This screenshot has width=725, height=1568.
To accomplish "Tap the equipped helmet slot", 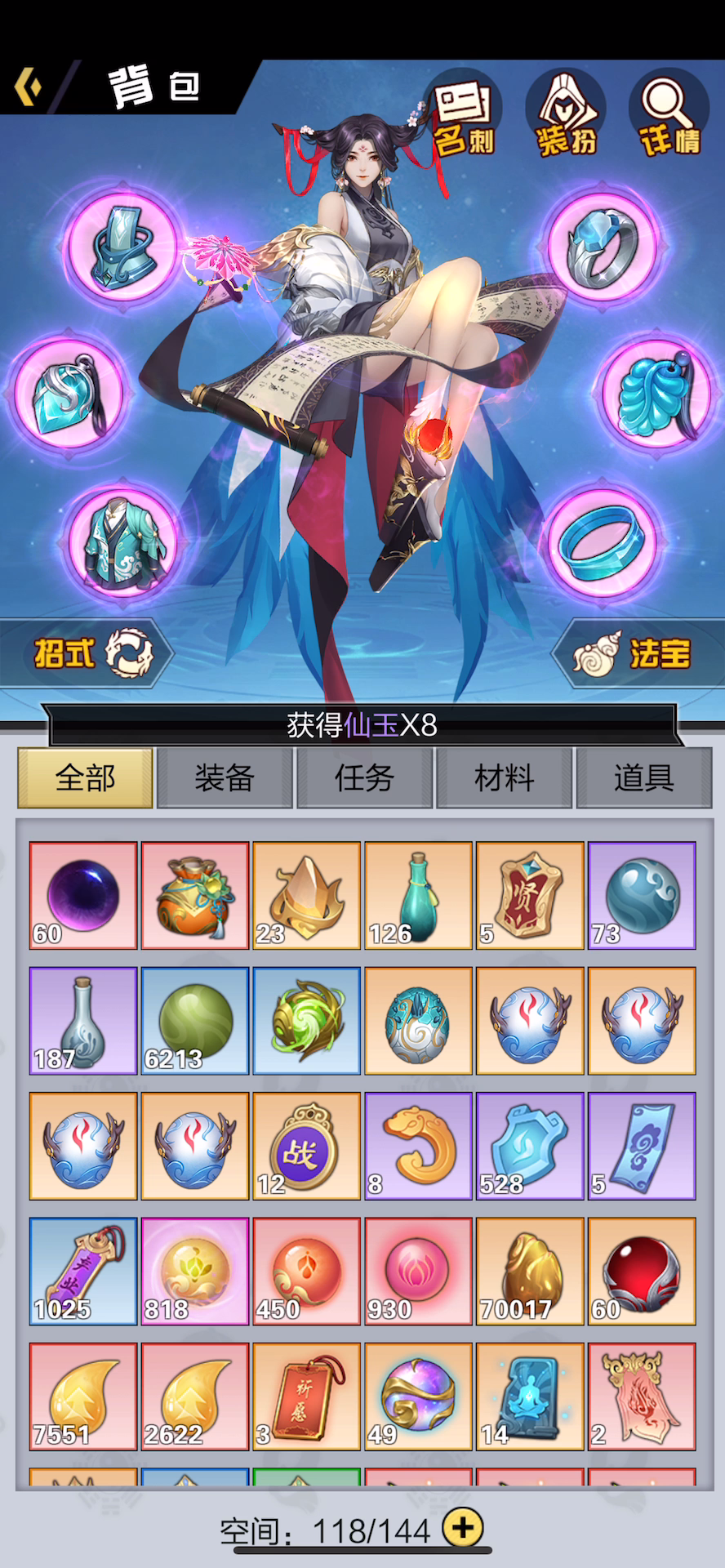I will (x=122, y=247).
